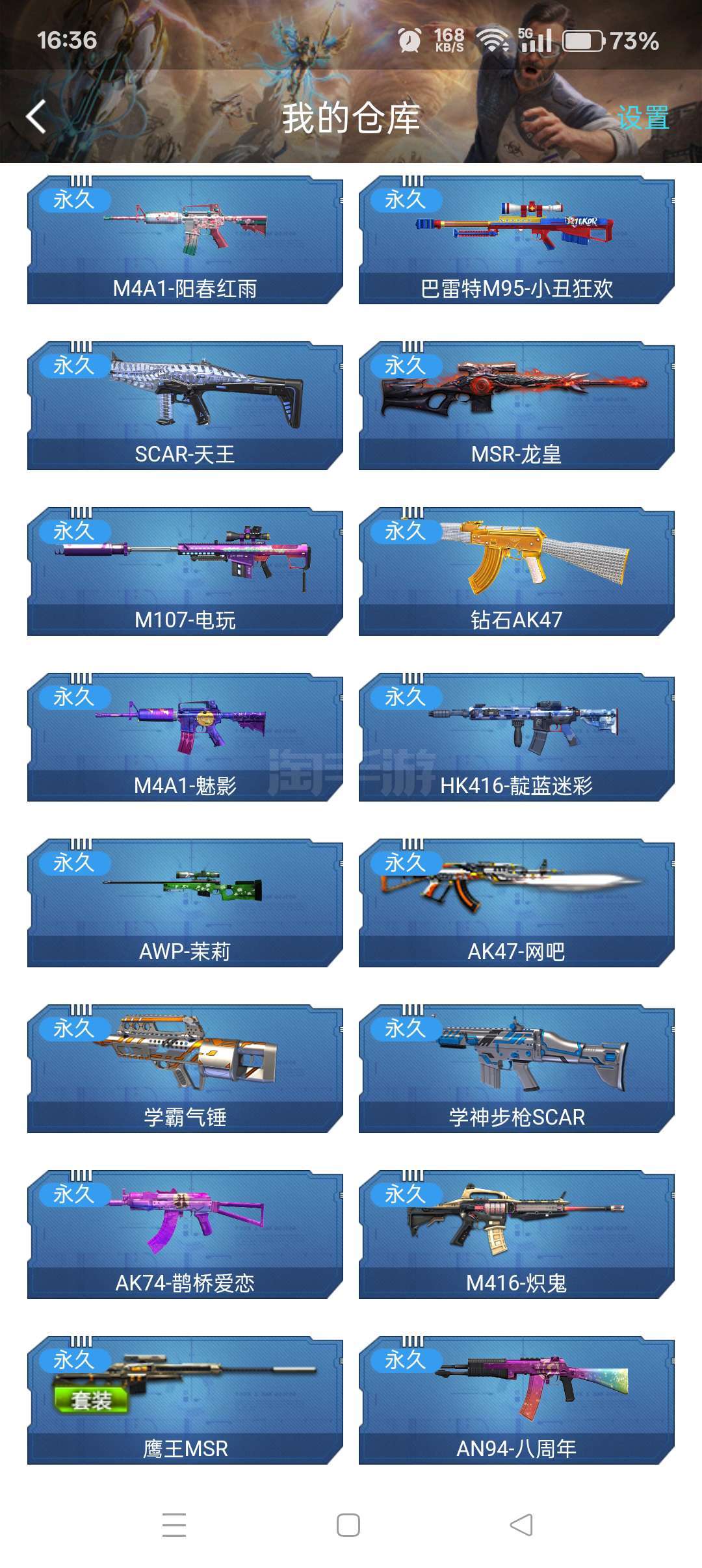Image resolution: width=702 pixels, height=1568 pixels.
Task: Open the M107-电玩 weapon card
Action: (185, 571)
